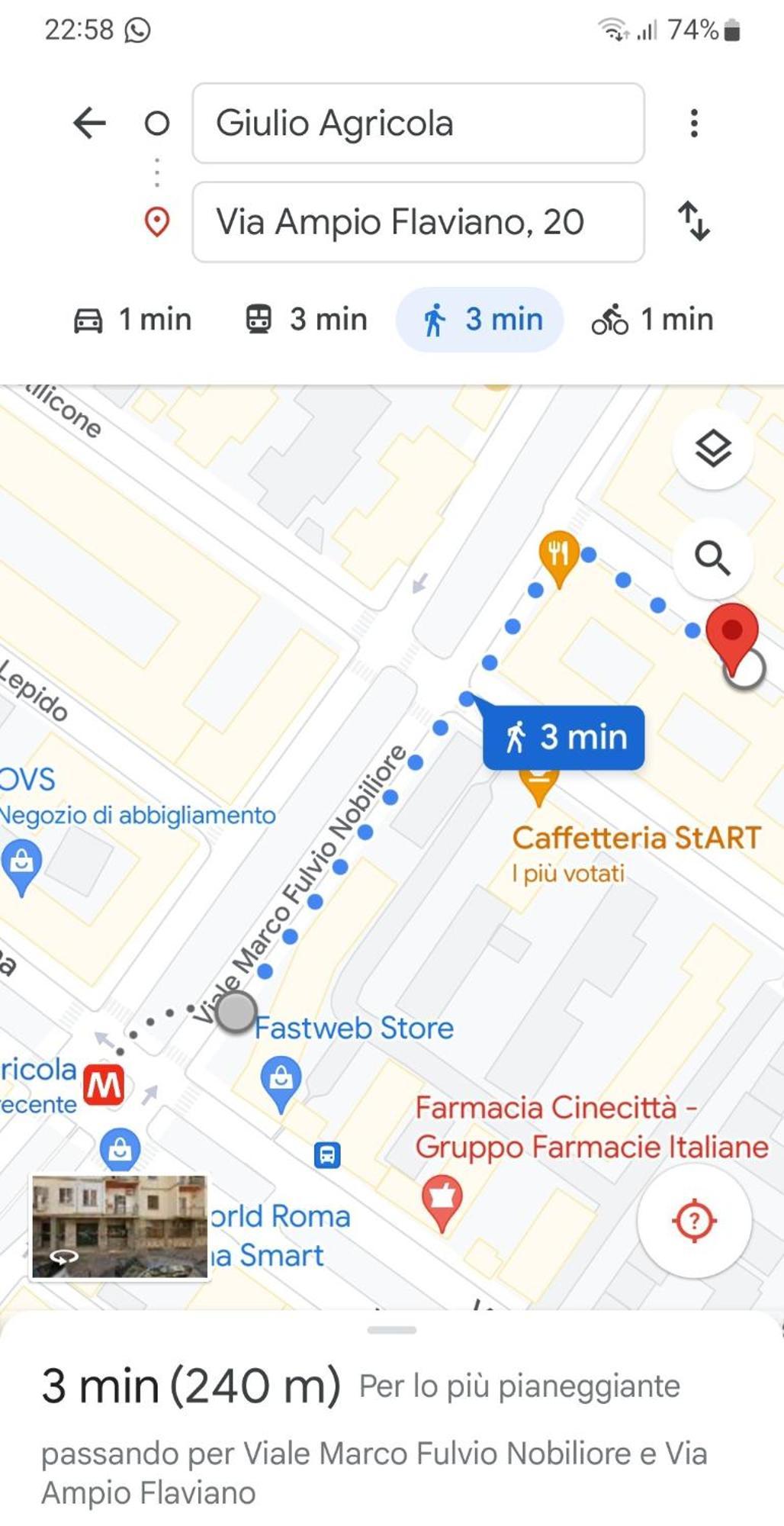The width and height of the screenshot is (784, 1526).
Task: Select walking mode 3 min
Action: click(x=480, y=320)
